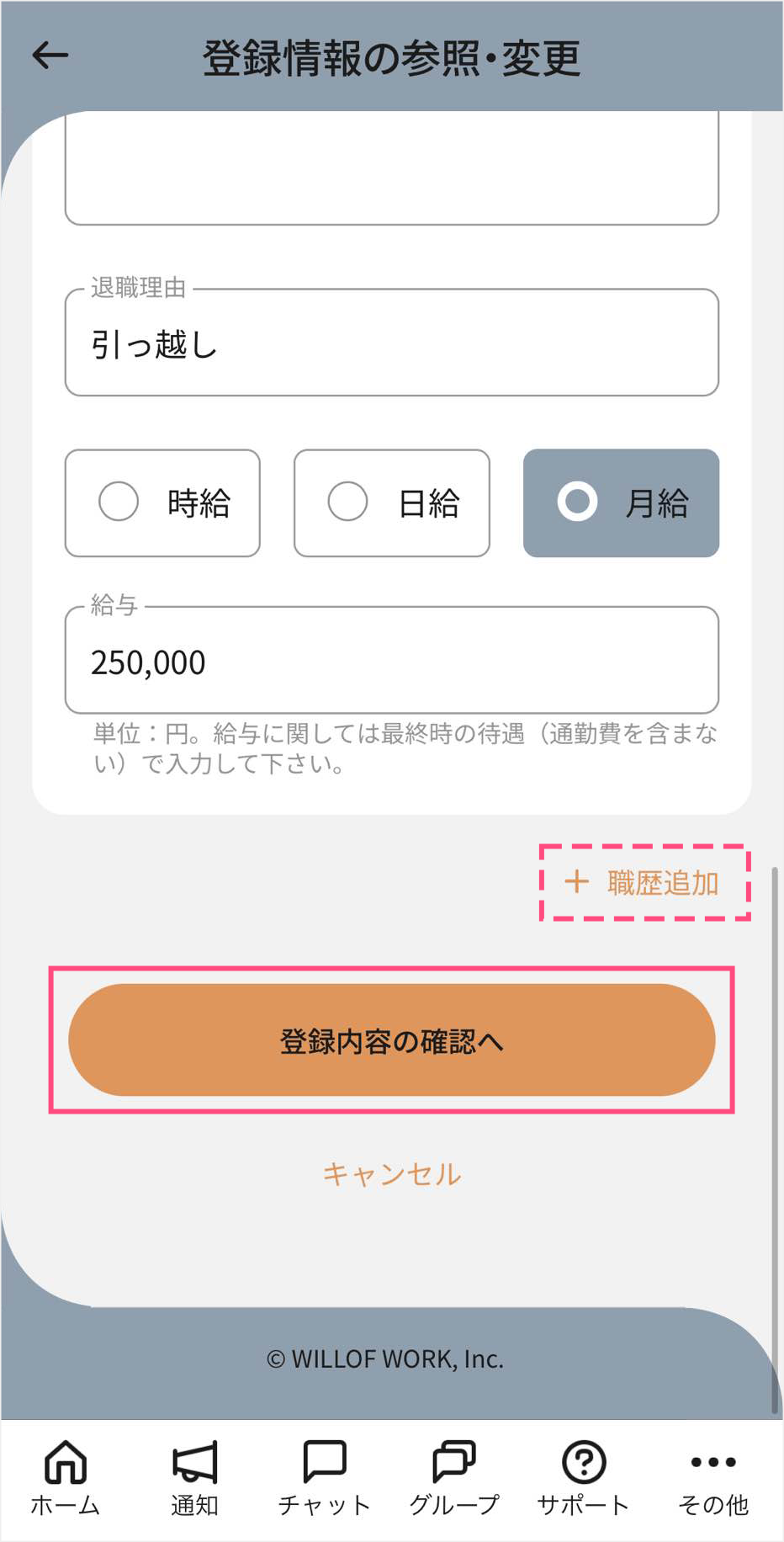Viewport: 784px width, 1542px height.
Task: Open the 通知 tab
Action: pos(195,1478)
